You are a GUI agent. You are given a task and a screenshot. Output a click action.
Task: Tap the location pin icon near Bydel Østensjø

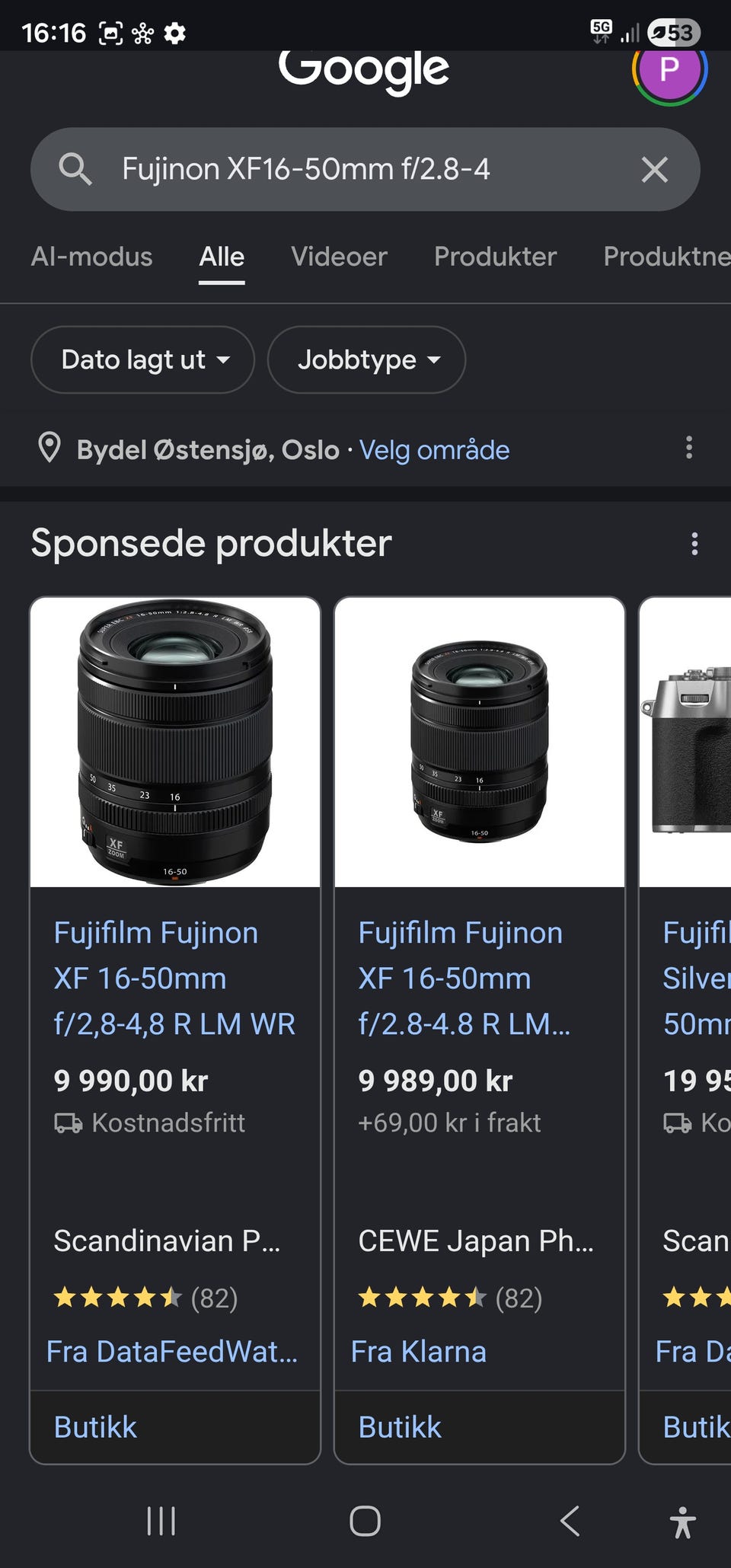pyautogui.click(x=50, y=449)
